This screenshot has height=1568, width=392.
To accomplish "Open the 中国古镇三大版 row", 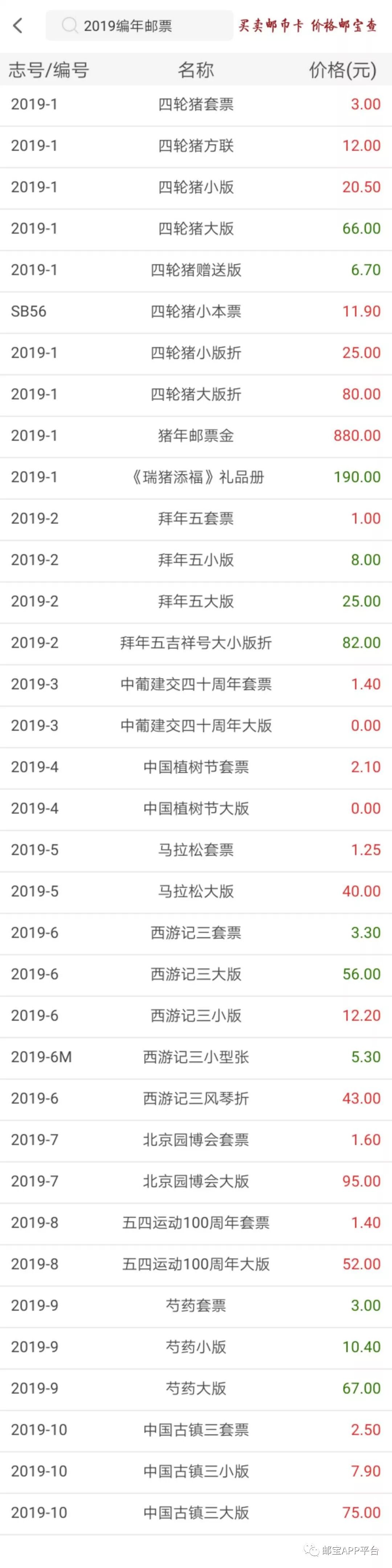I will (196, 1512).
